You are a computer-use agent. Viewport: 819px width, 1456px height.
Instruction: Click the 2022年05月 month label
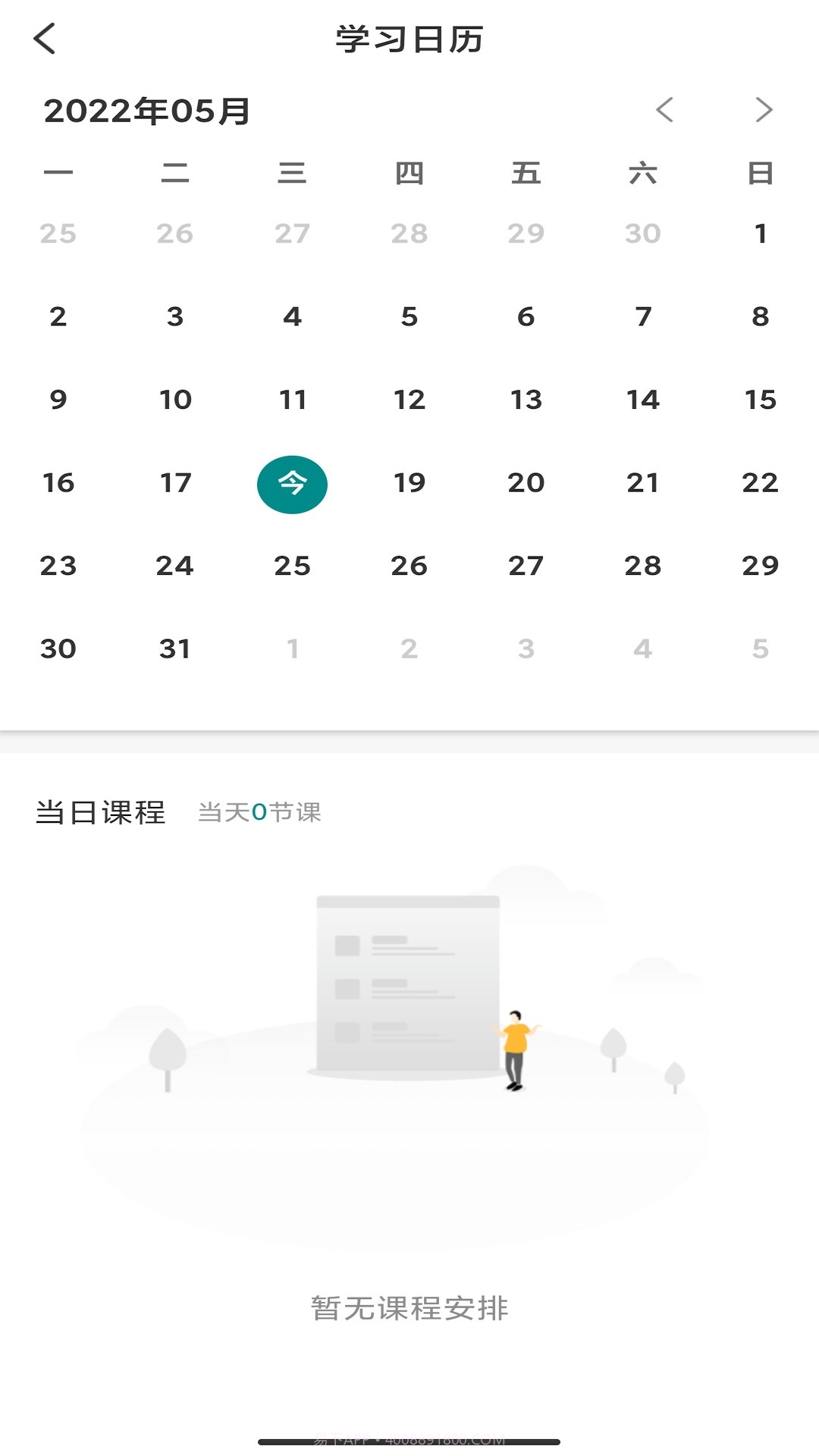(x=149, y=111)
